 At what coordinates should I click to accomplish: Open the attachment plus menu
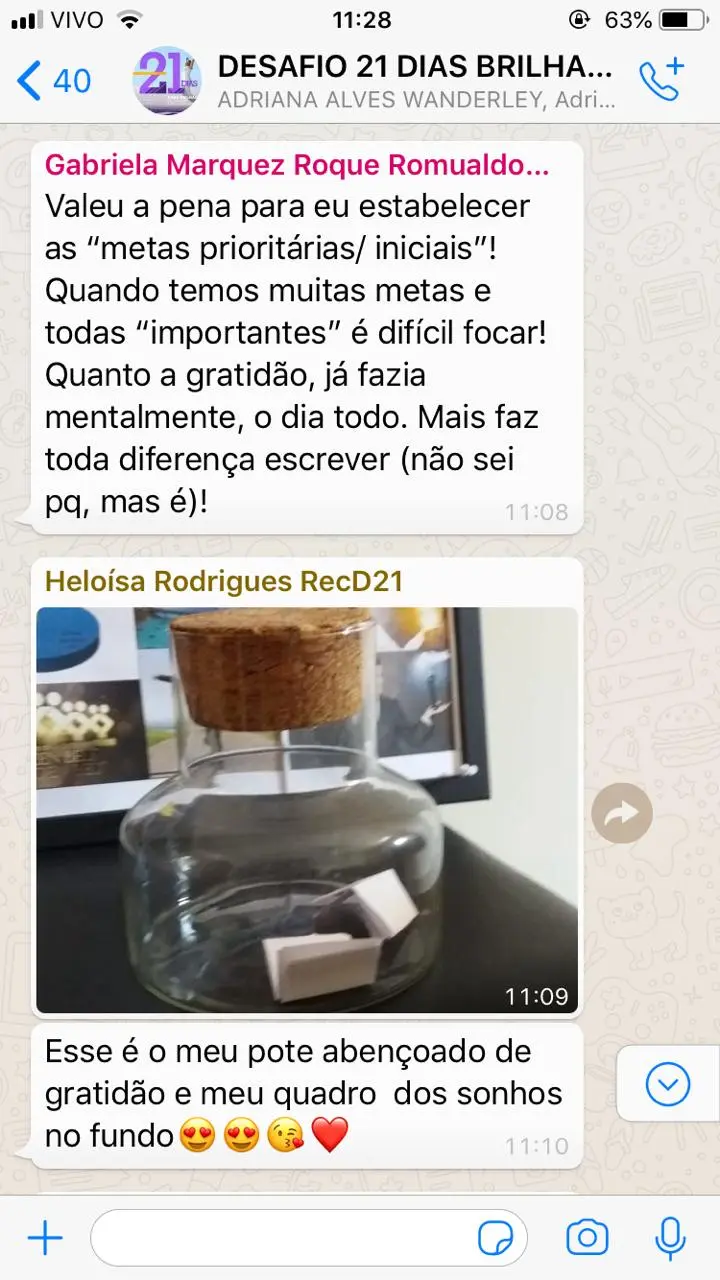[44, 1239]
